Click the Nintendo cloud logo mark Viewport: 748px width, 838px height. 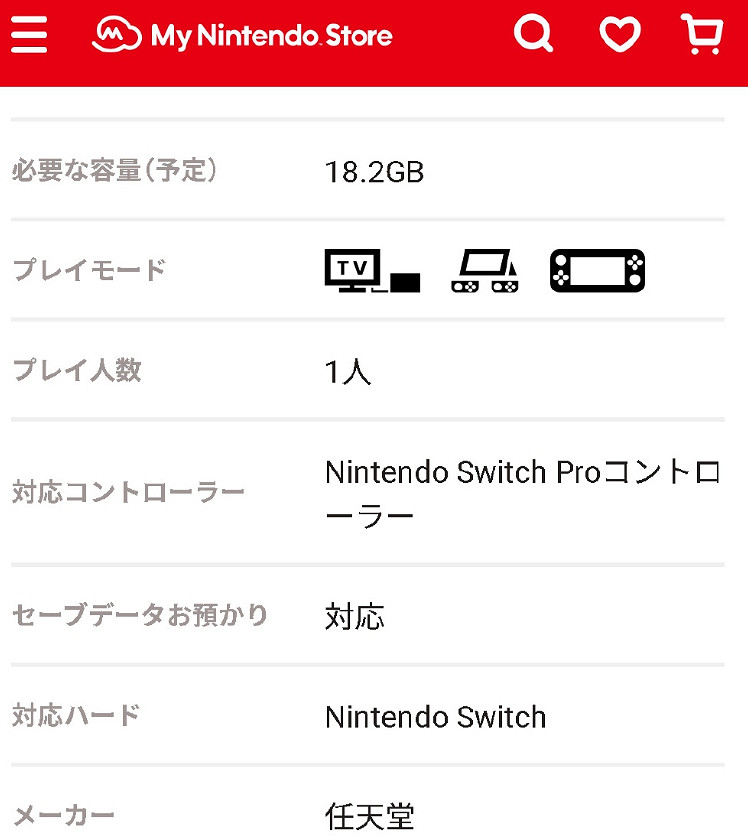117,34
